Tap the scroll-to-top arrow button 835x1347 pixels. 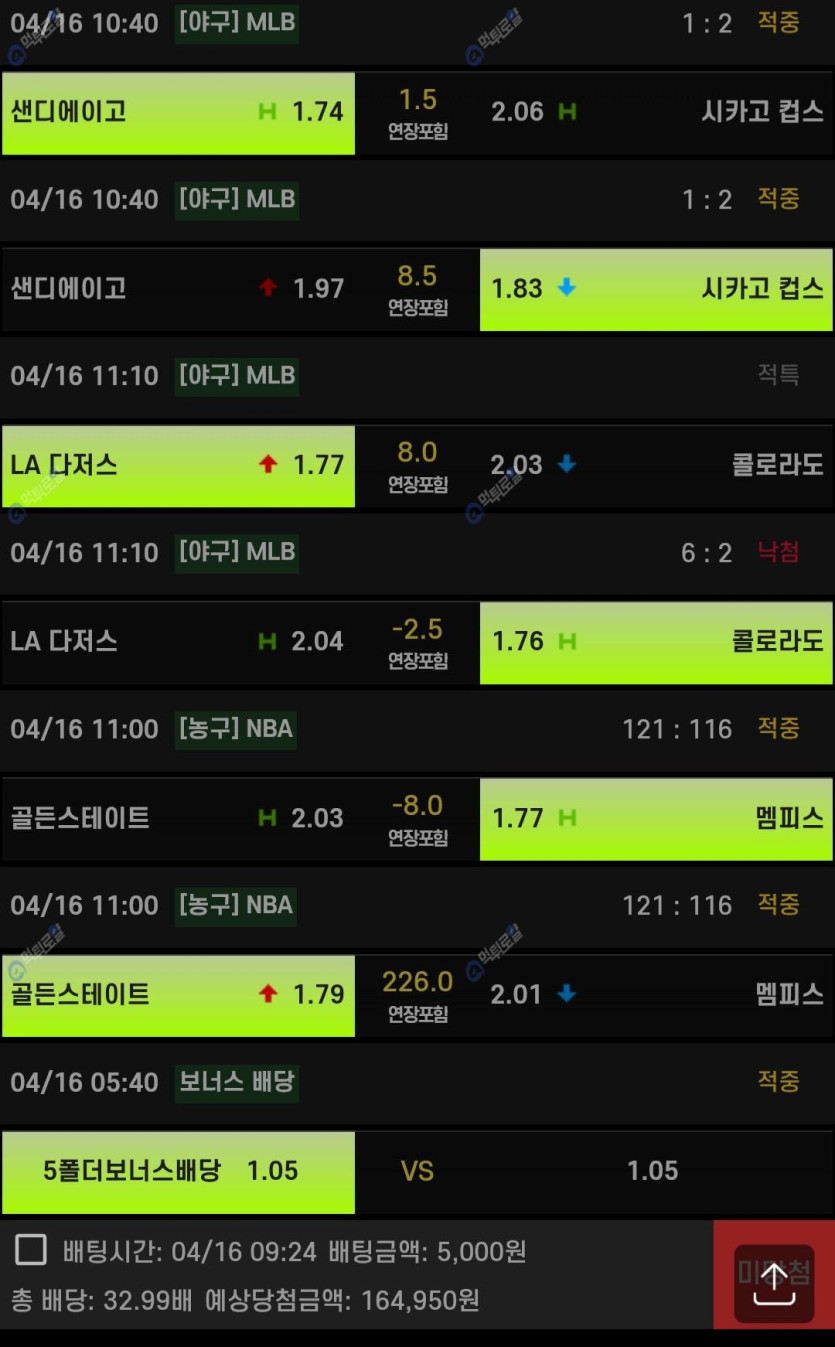coord(774,1284)
